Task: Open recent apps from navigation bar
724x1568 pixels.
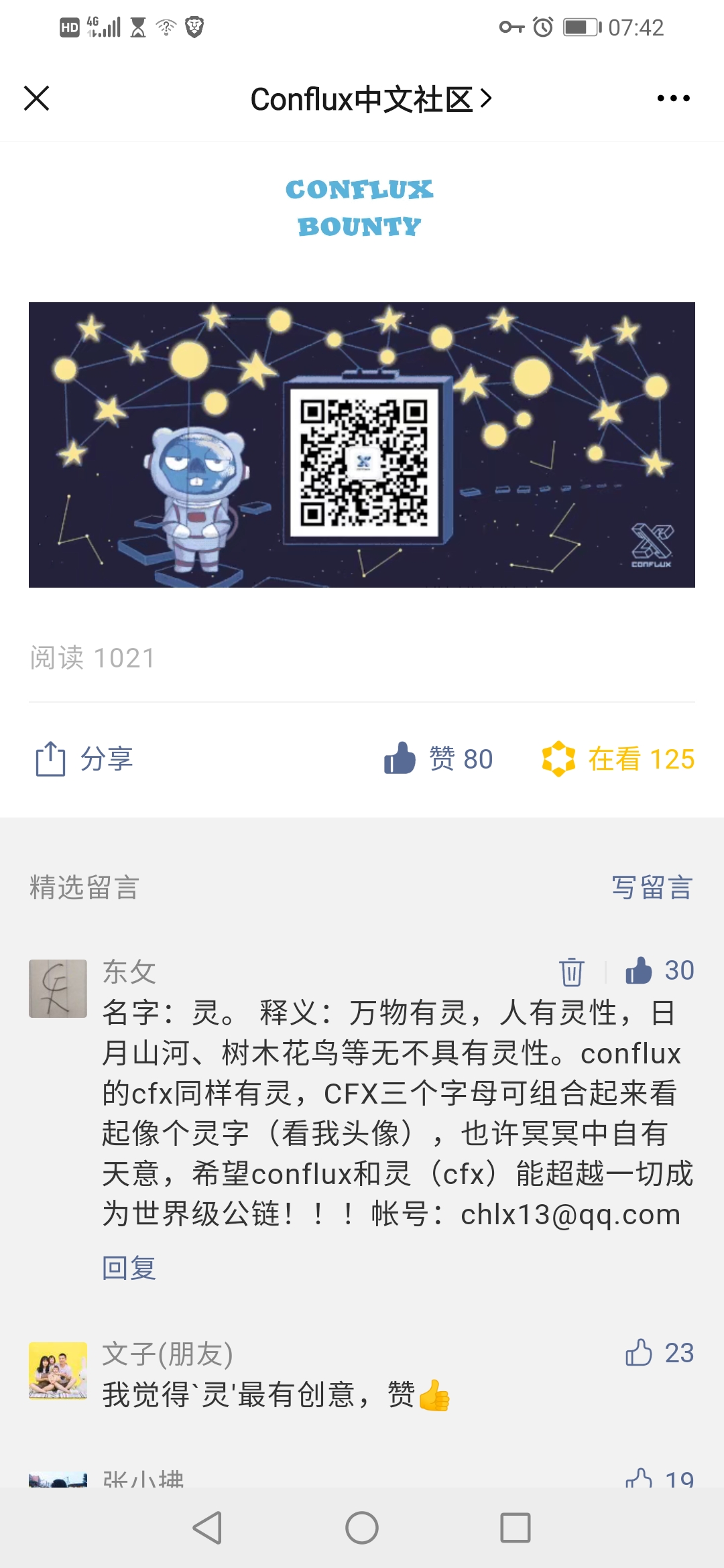Action: (516, 1528)
